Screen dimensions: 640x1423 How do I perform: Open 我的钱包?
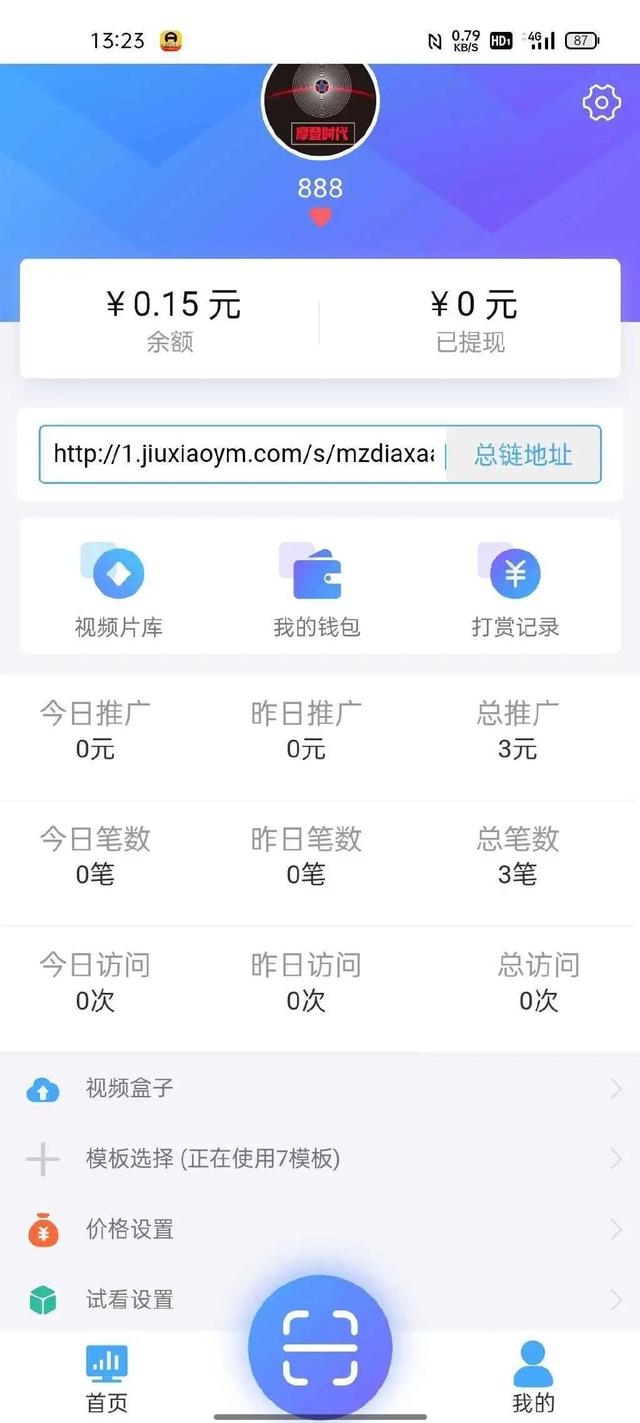[x=316, y=590]
